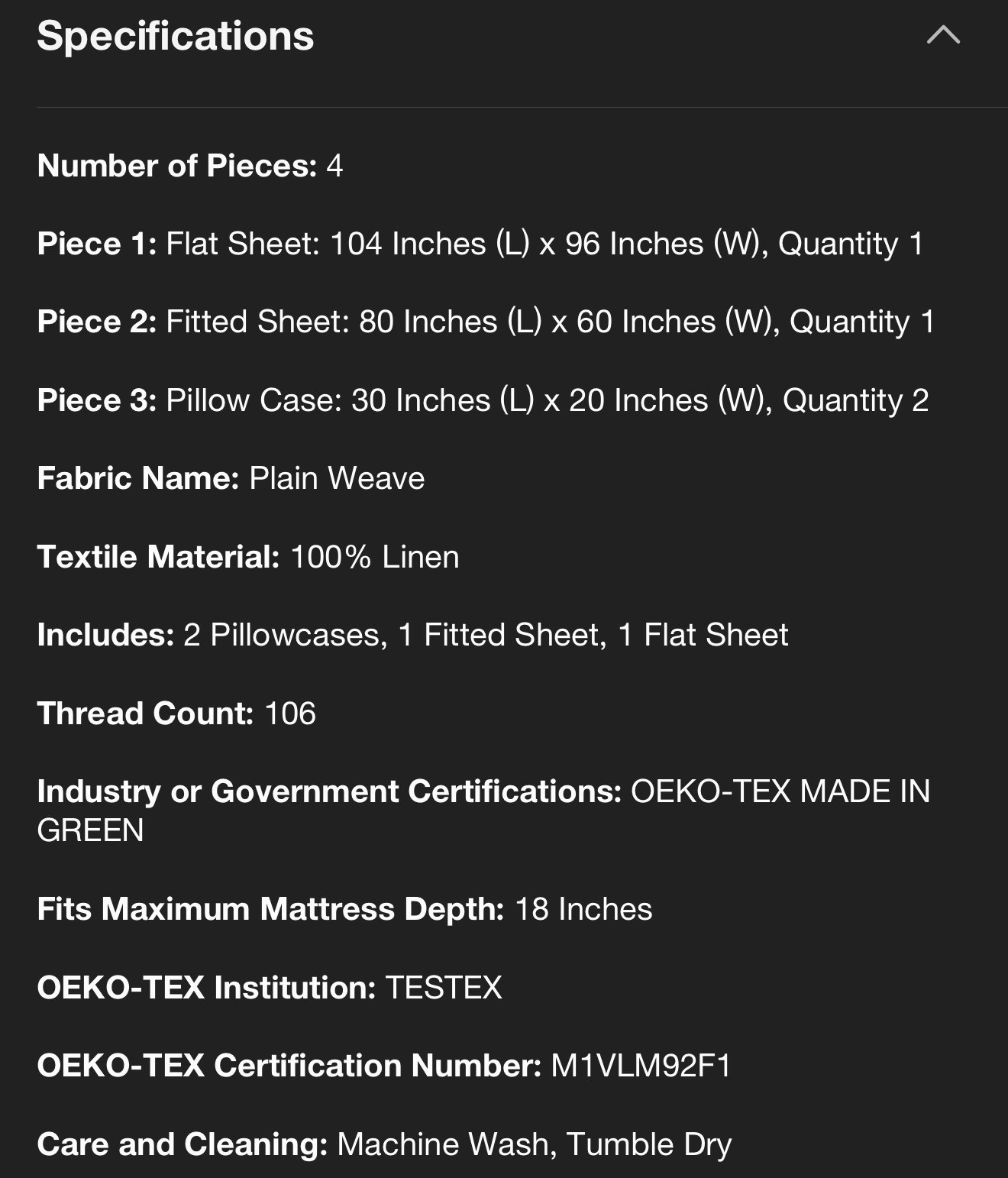Collapse the Specifications section
The width and height of the screenshot is (1008, 1178).
point(942,35)
